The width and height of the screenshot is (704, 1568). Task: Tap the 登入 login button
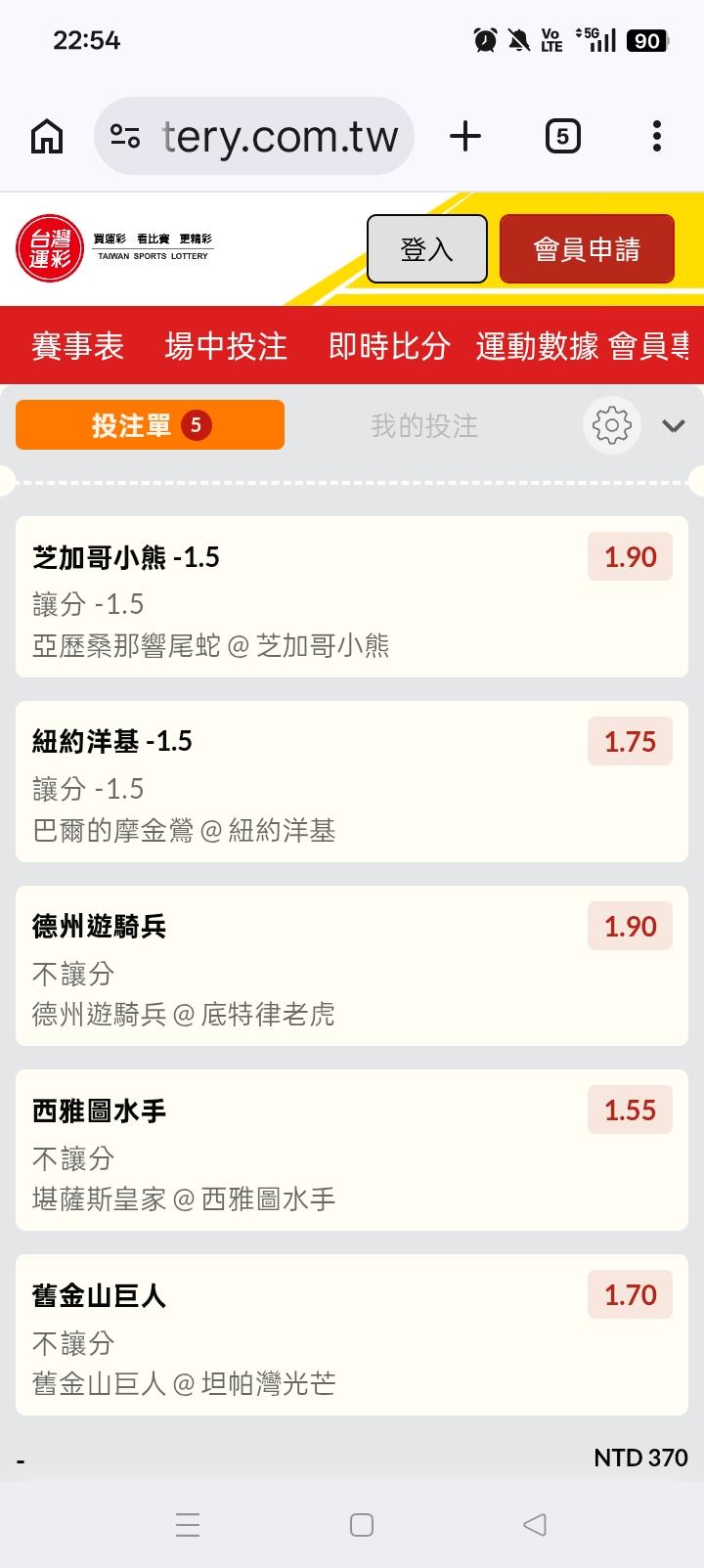point(427,249)
